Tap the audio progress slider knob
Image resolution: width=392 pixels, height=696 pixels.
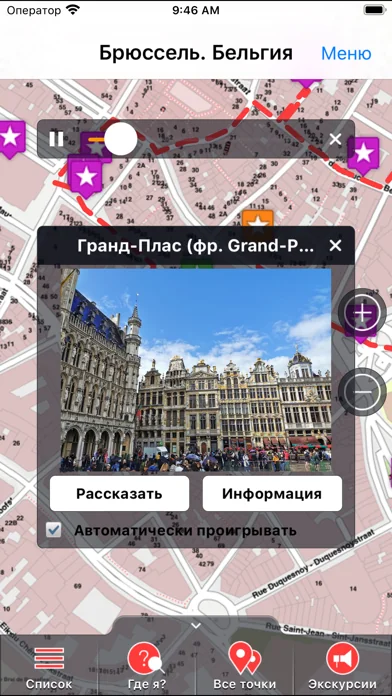120,139
